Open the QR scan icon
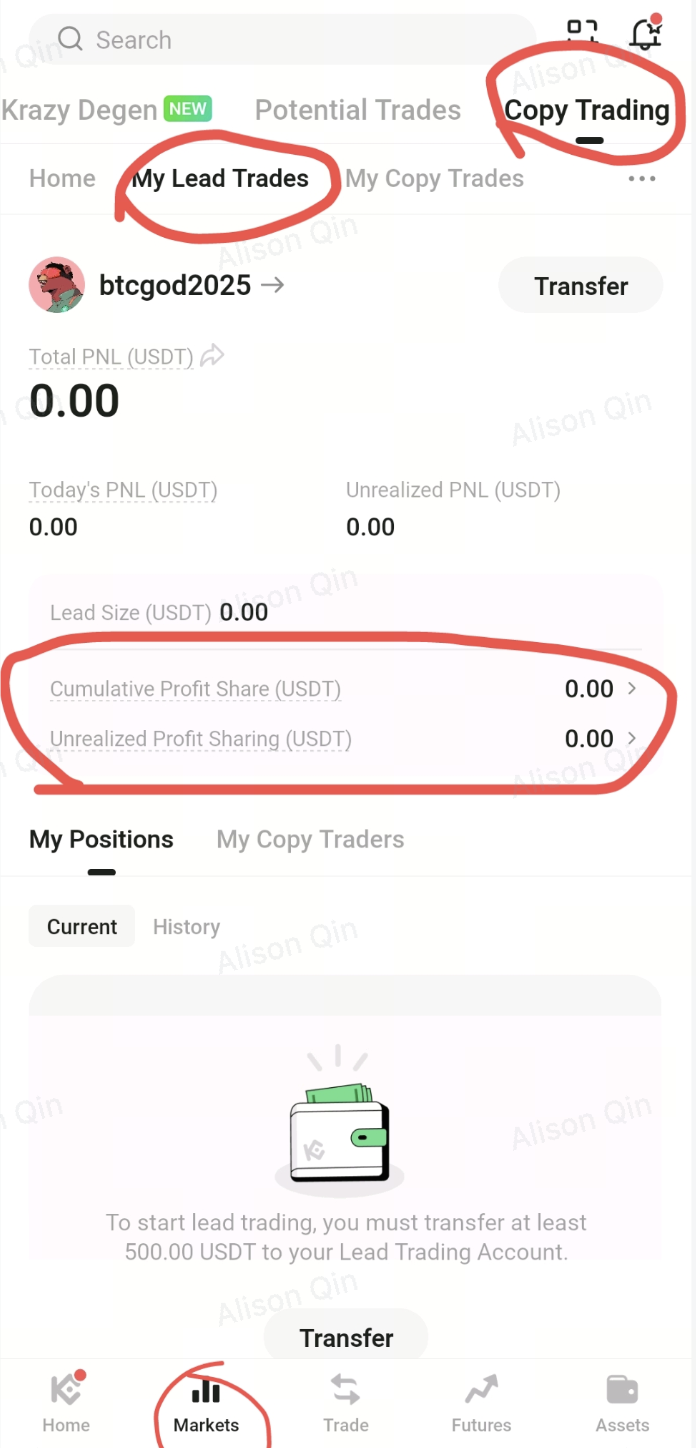Viewport: 696px width, 1448px height. pos(581,32)
